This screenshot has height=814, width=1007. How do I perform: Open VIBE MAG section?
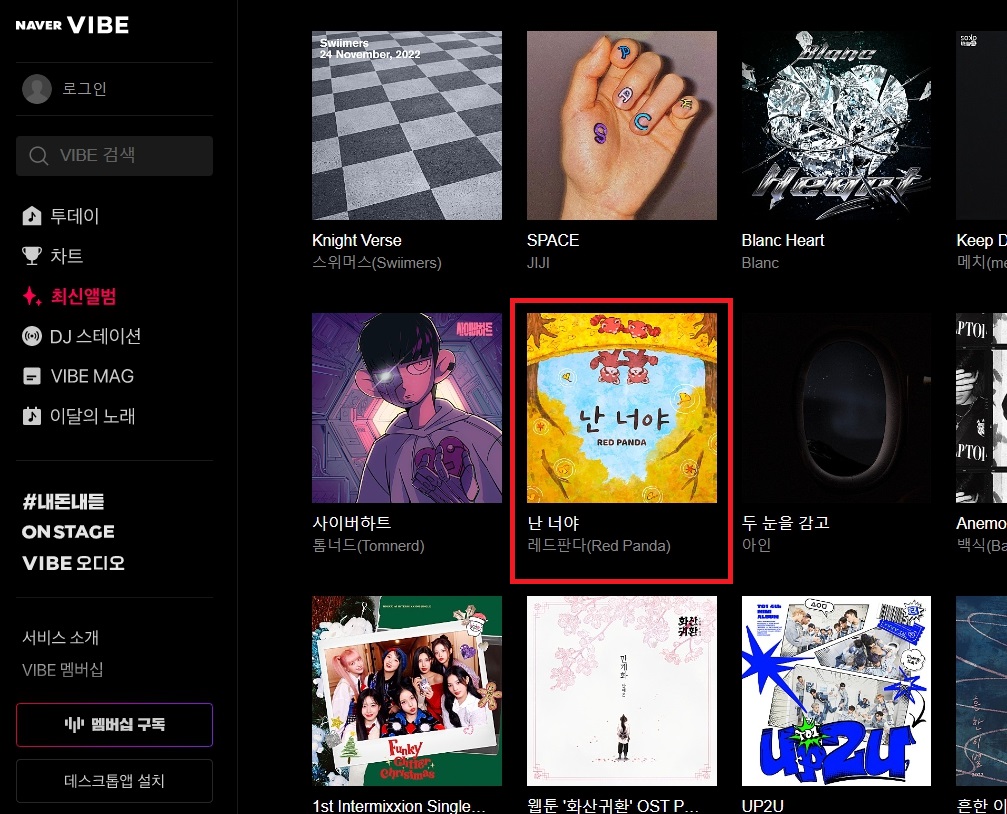(91, 376)
